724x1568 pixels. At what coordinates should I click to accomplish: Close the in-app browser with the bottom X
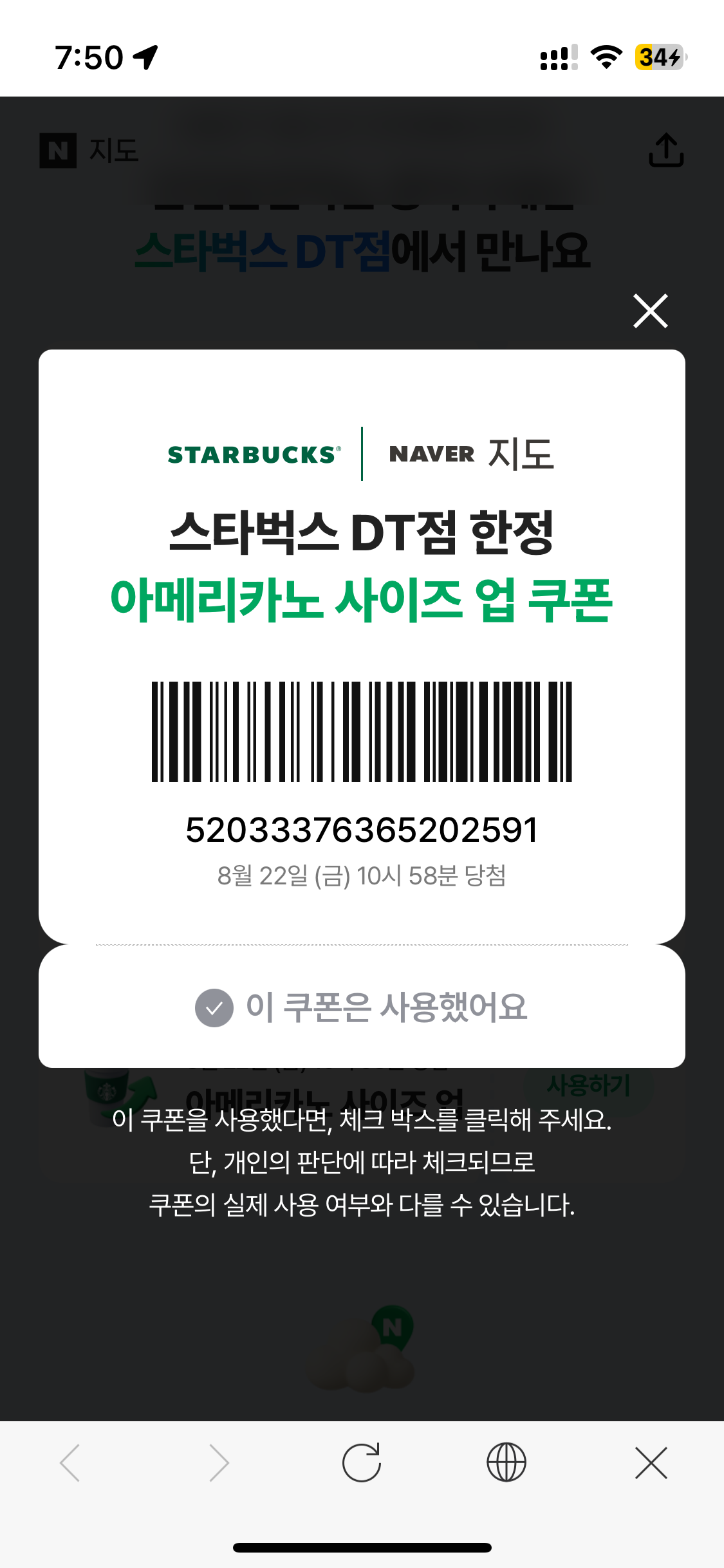point(651,1462)
